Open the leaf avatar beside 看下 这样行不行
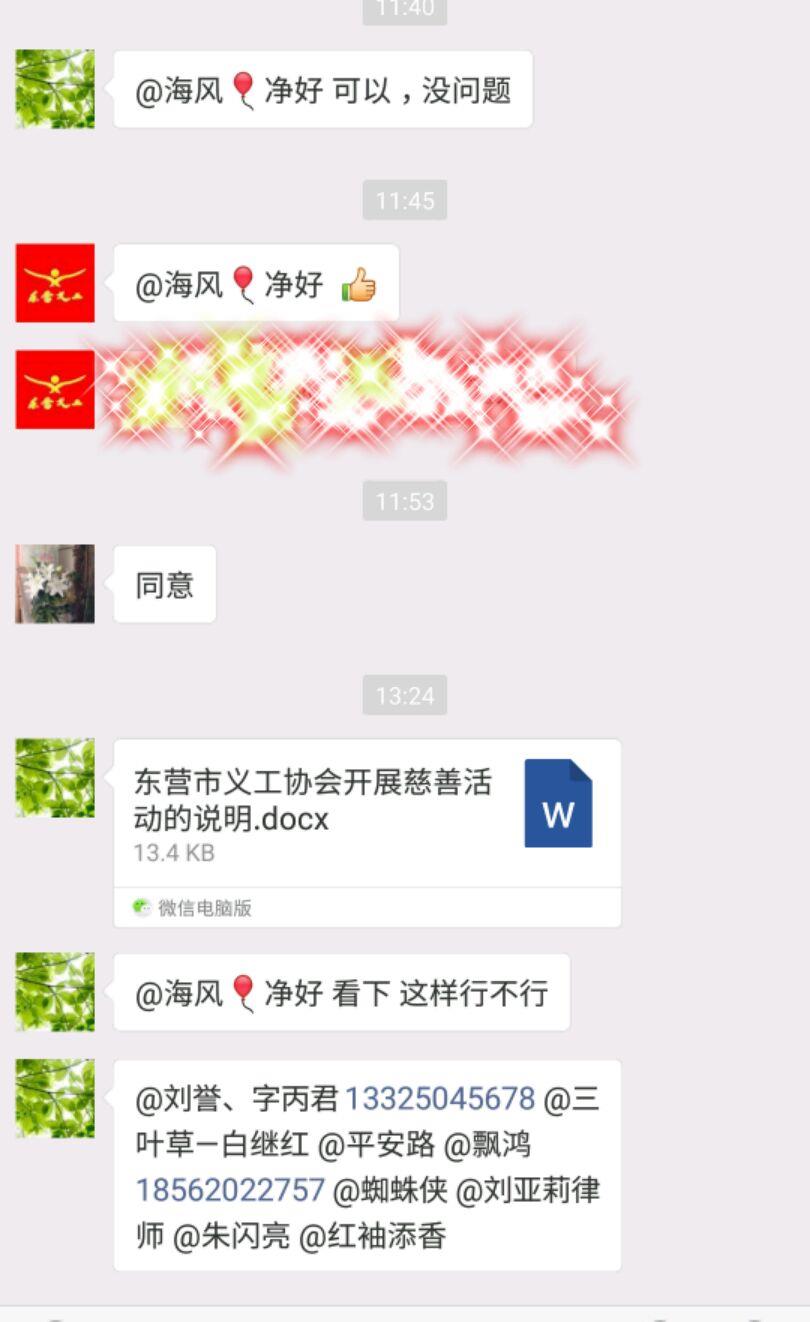The height and width of the screenshot is (1322, 810). 55,992
